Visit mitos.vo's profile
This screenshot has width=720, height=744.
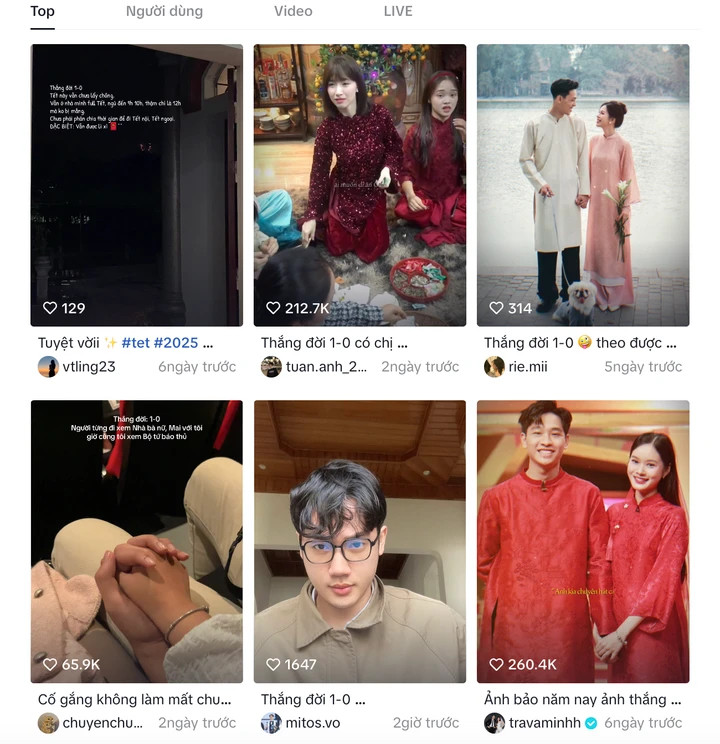coord(312,723)
